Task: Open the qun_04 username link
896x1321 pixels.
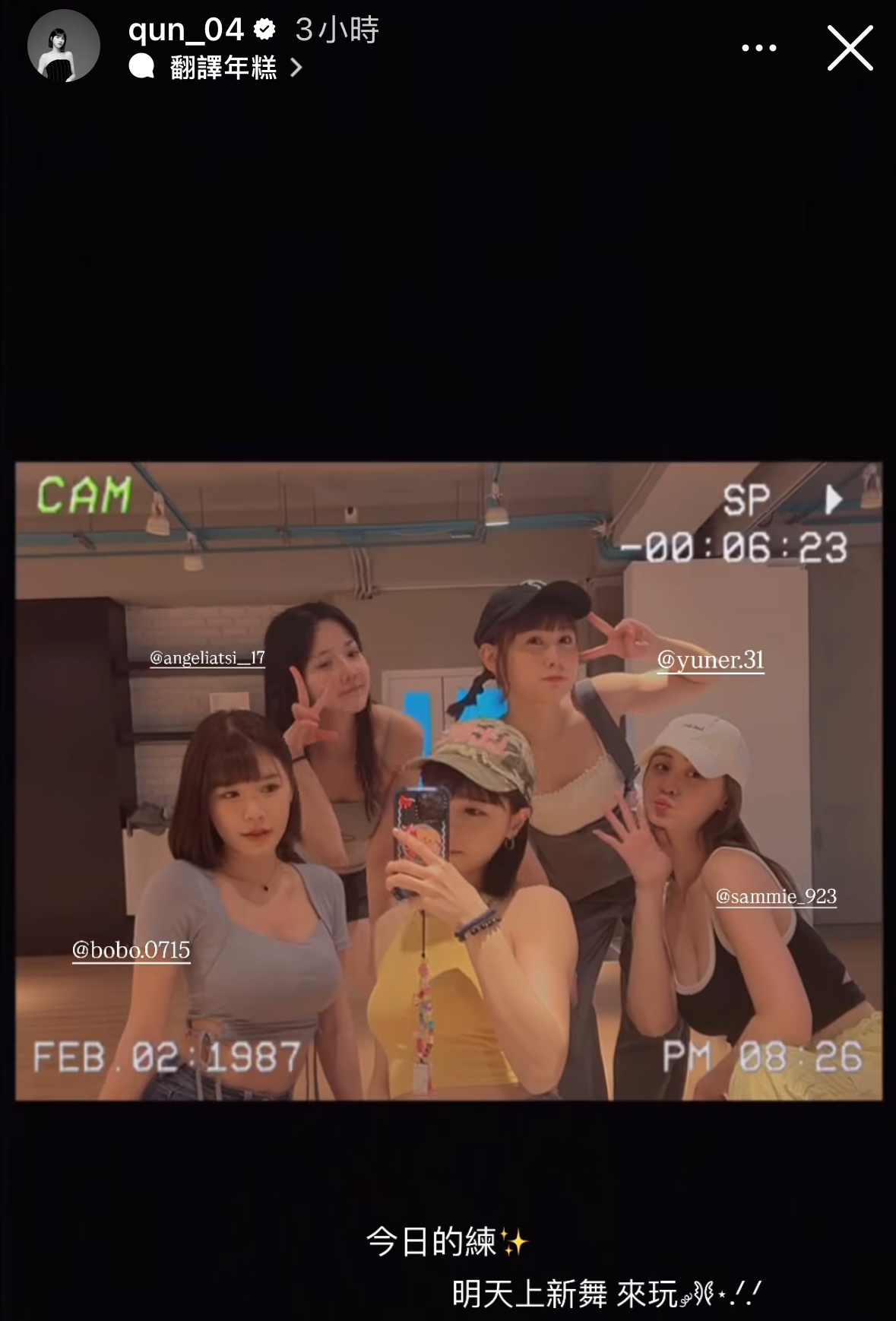Action: 186,30
